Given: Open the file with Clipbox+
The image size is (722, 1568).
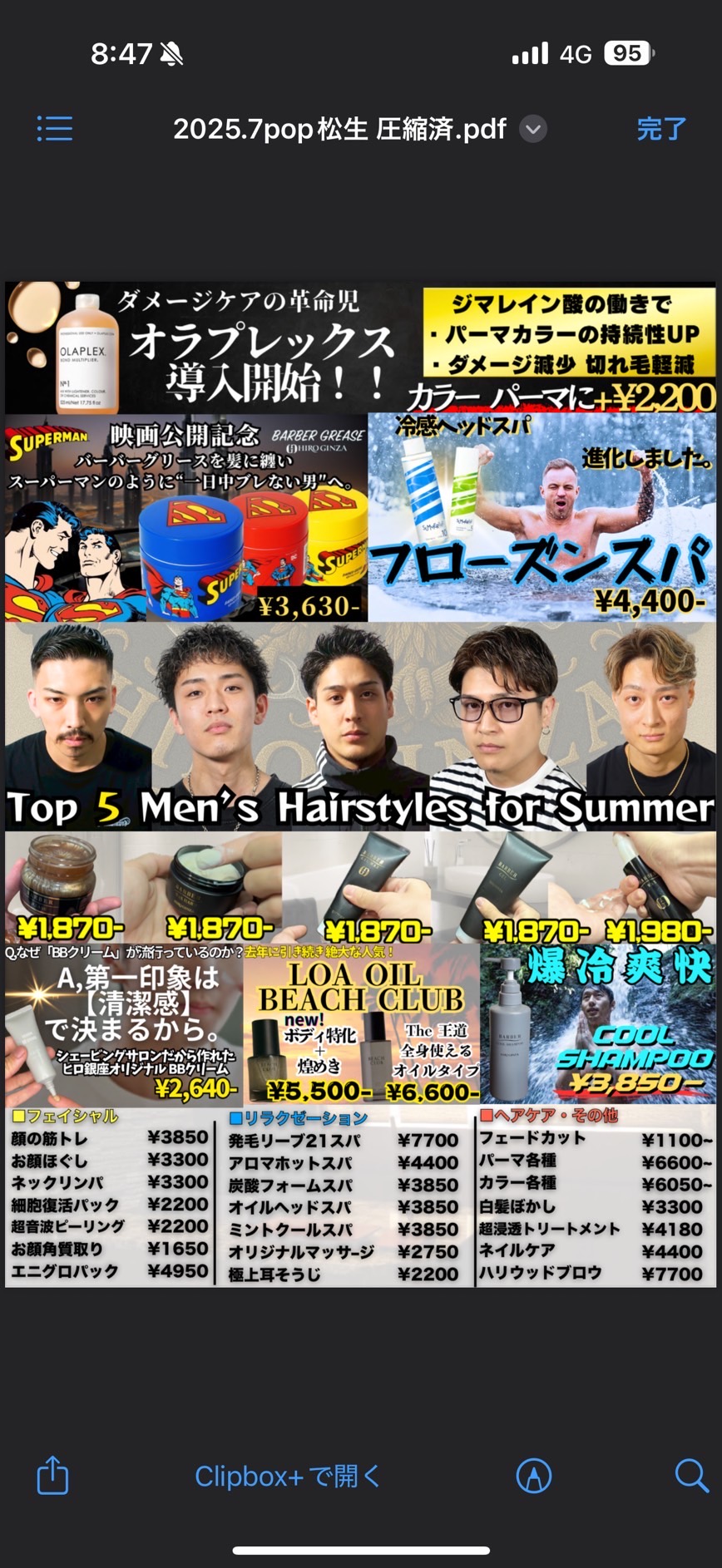Looking at the screenshot, I should [287, 1476].
